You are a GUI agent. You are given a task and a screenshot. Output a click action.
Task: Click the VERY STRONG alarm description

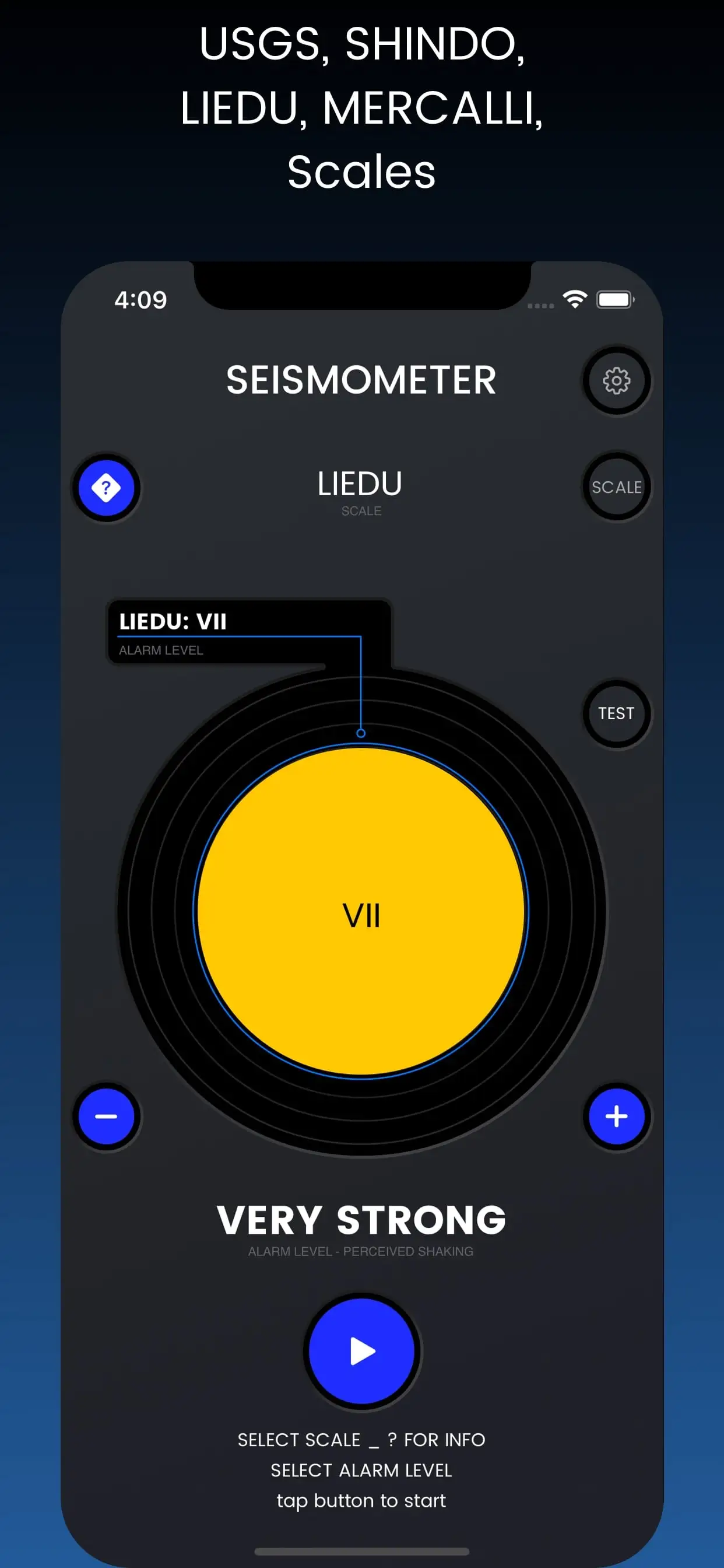click(361, 1219)
